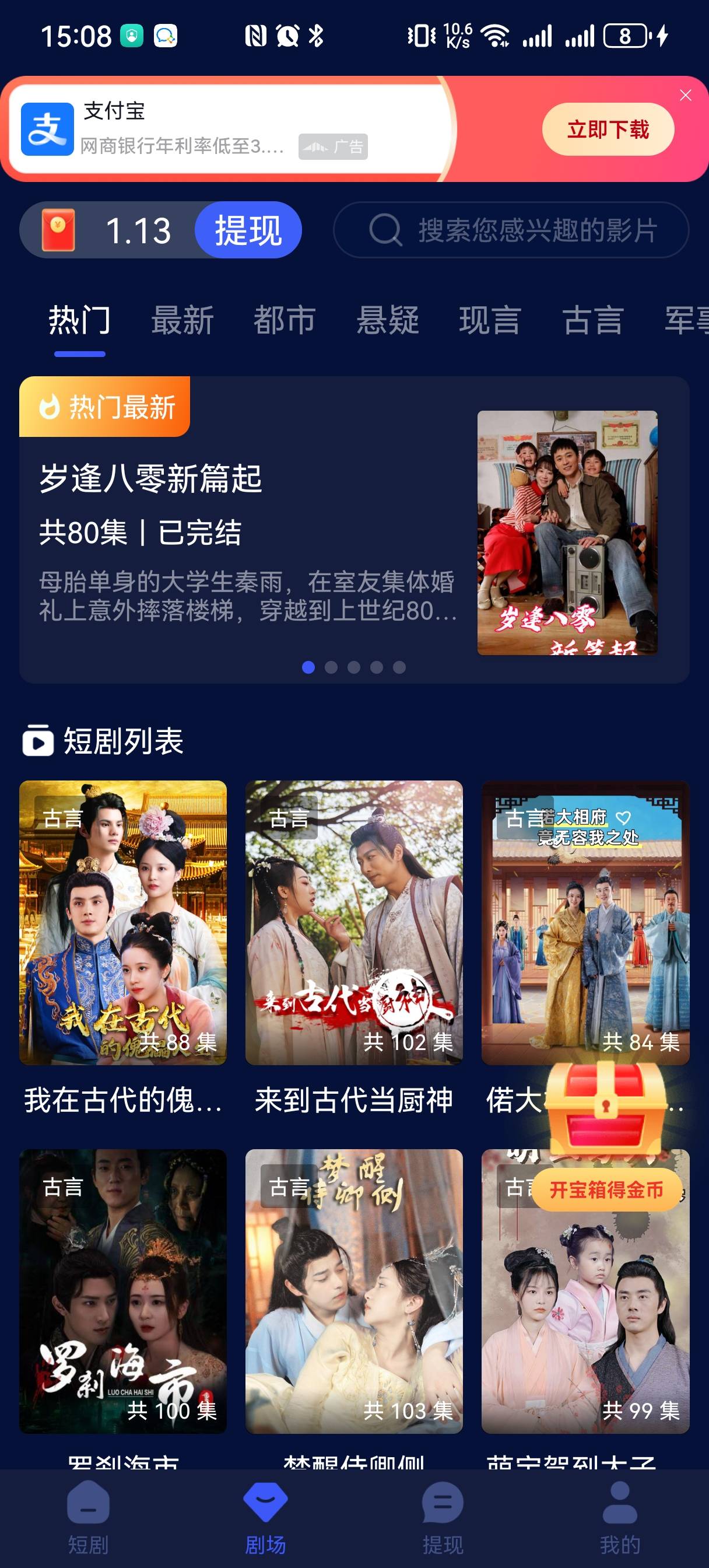Open the drama 罗刹海市
709x1568 pixels.
point(123,1290)
